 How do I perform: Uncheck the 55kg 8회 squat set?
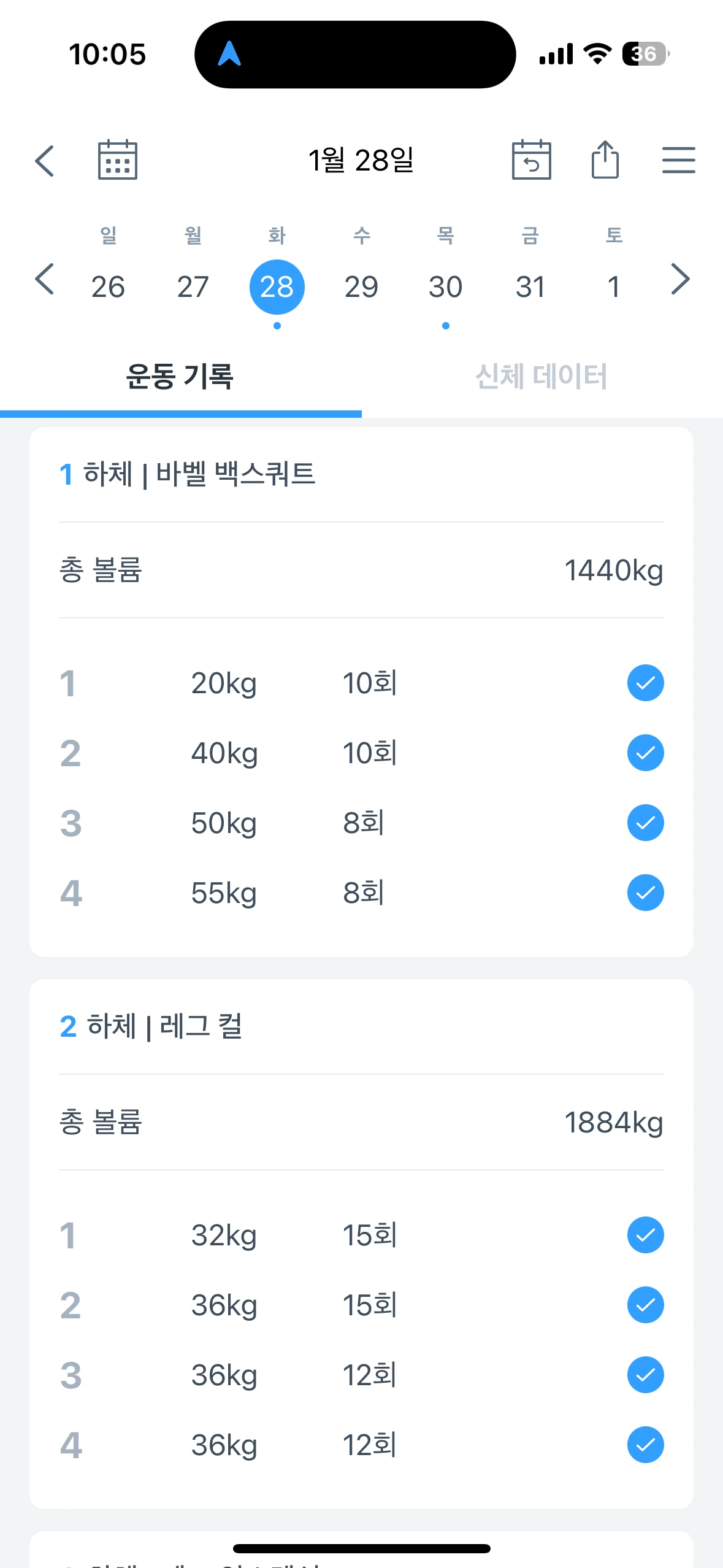645,893
